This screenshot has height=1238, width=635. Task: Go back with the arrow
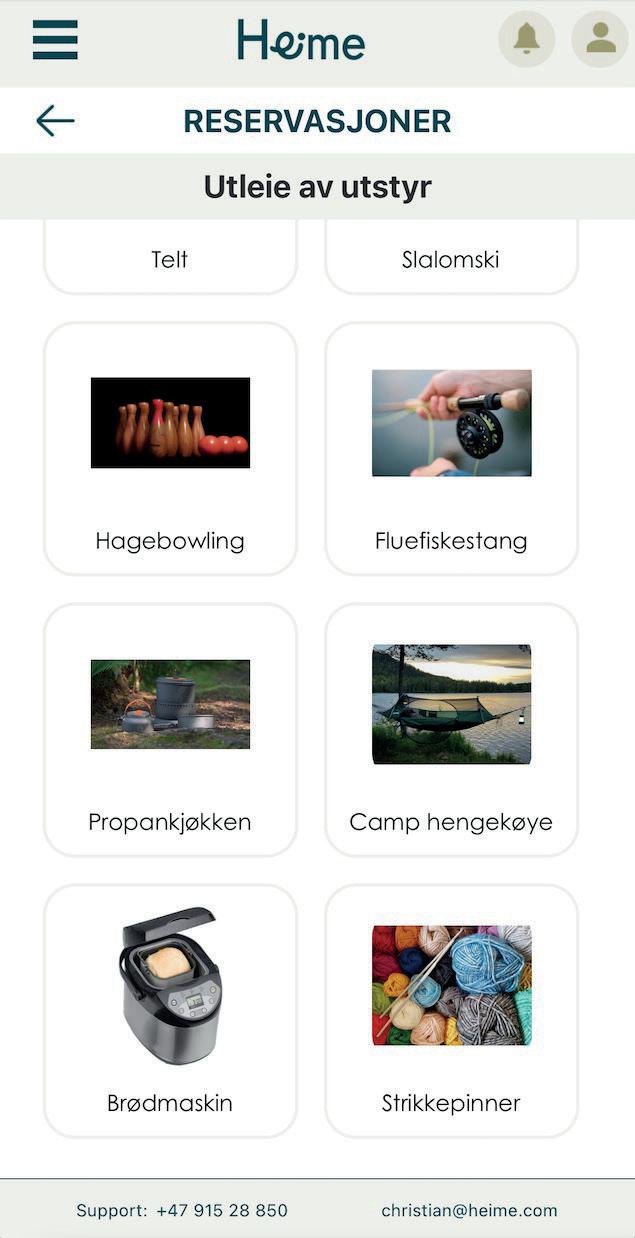click(x=55, y=121)
